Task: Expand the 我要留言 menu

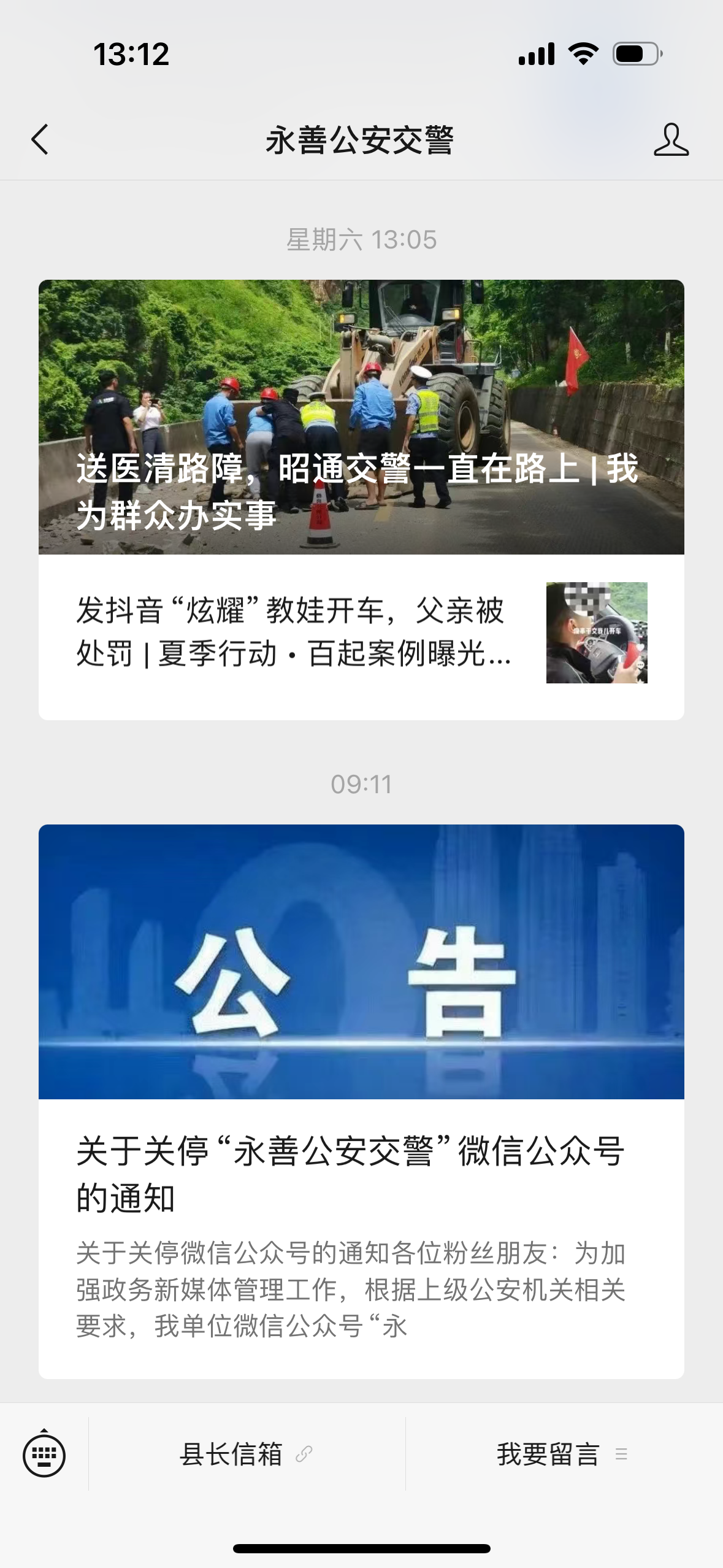Action: coord(562,1454)
